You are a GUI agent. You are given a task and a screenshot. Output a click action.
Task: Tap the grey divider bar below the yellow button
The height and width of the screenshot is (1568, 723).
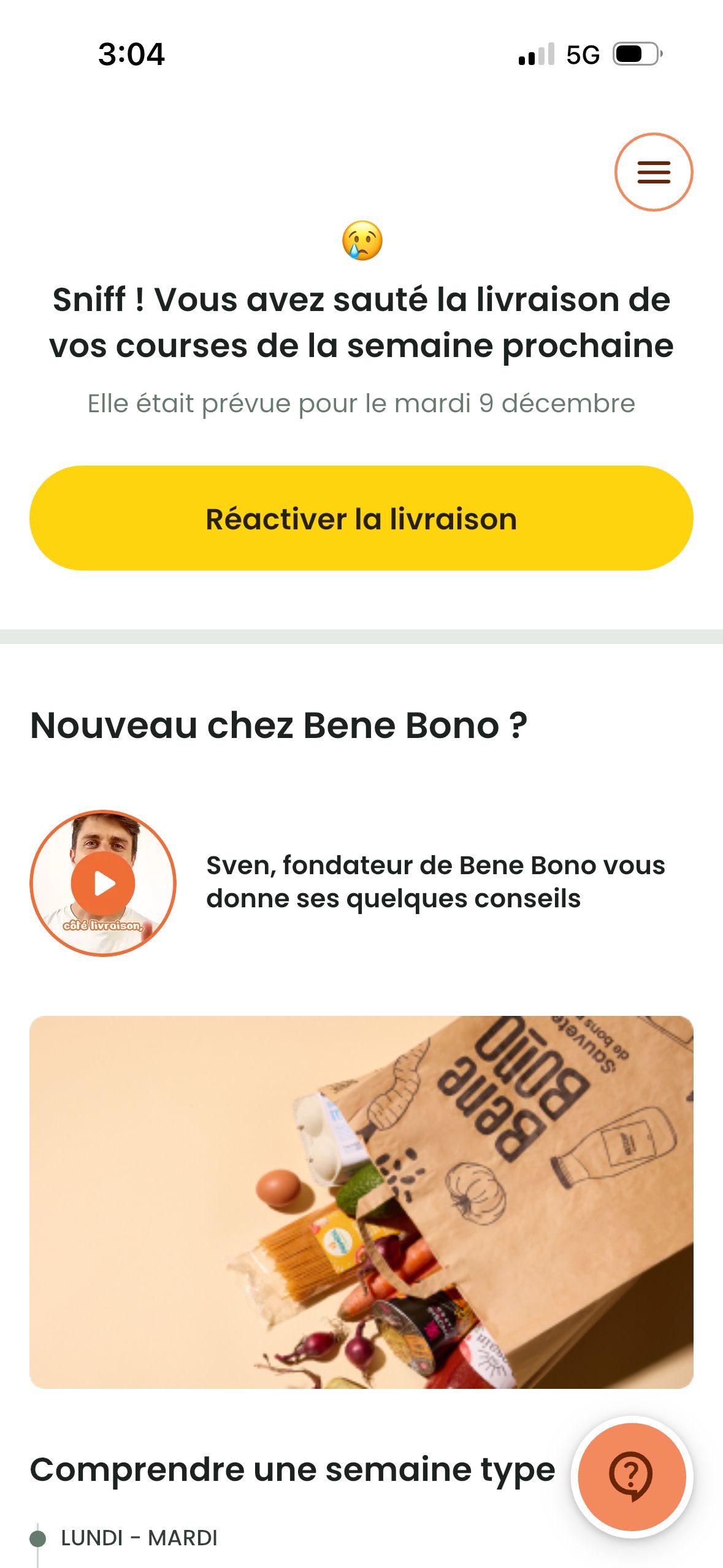tap(361, 636)
